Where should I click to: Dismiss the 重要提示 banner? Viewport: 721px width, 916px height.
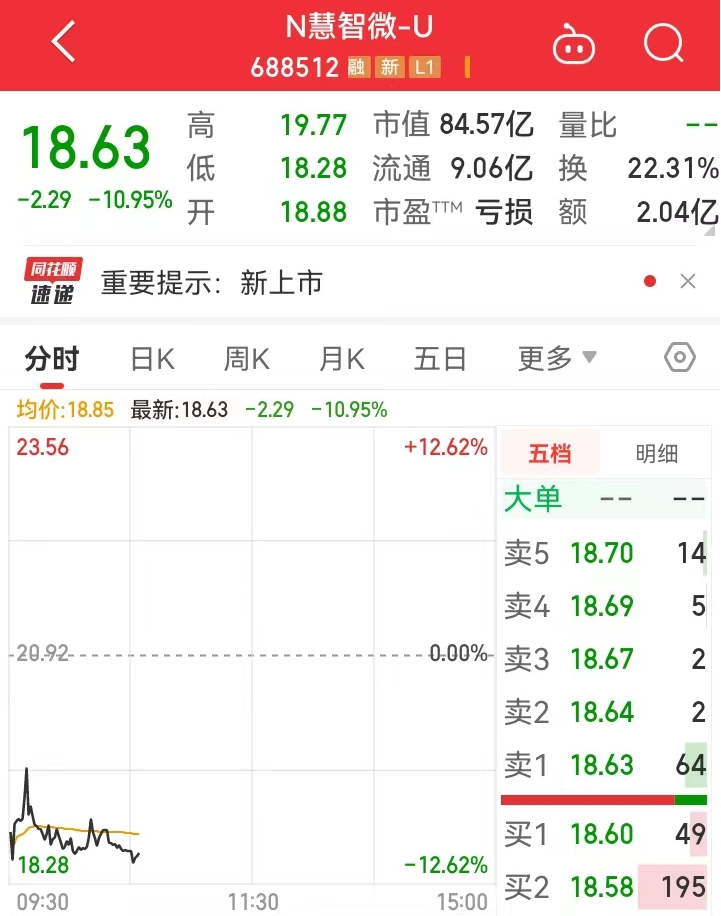click(x=688, y=282)
